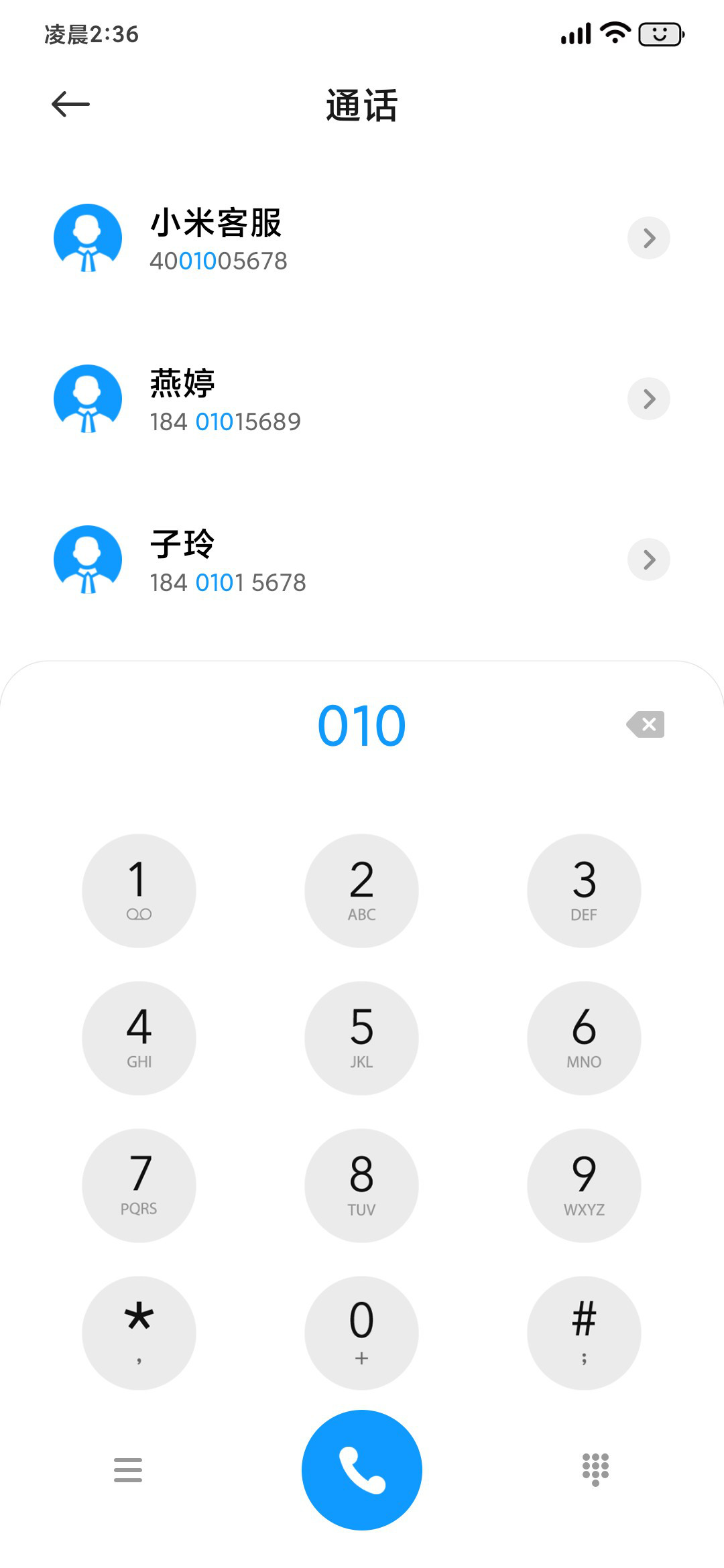This screenshot has height=1568, width=724.
Task: Go back using the top-left arrow
Action: 70,104
